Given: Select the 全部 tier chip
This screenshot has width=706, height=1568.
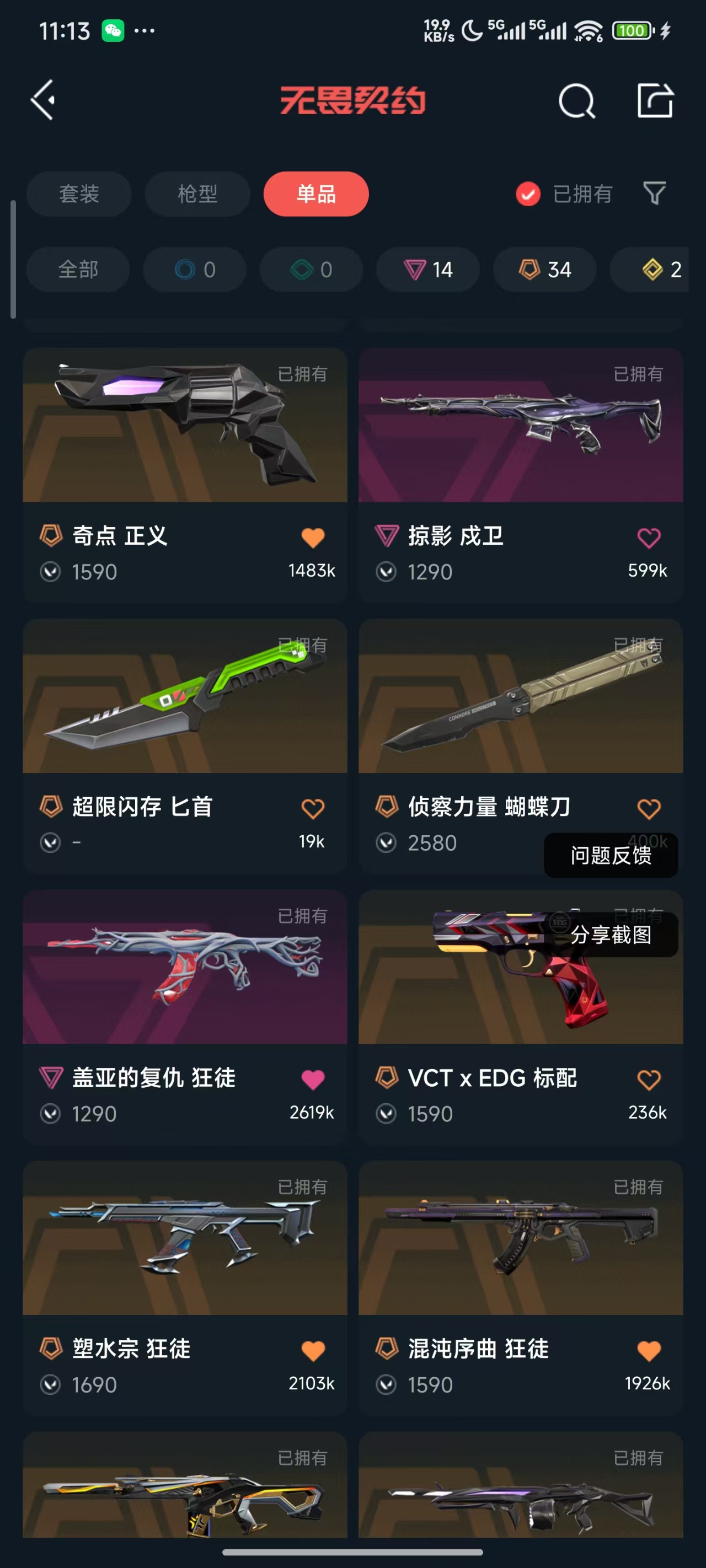Looking at the screenshot, I should click(78, 270).
